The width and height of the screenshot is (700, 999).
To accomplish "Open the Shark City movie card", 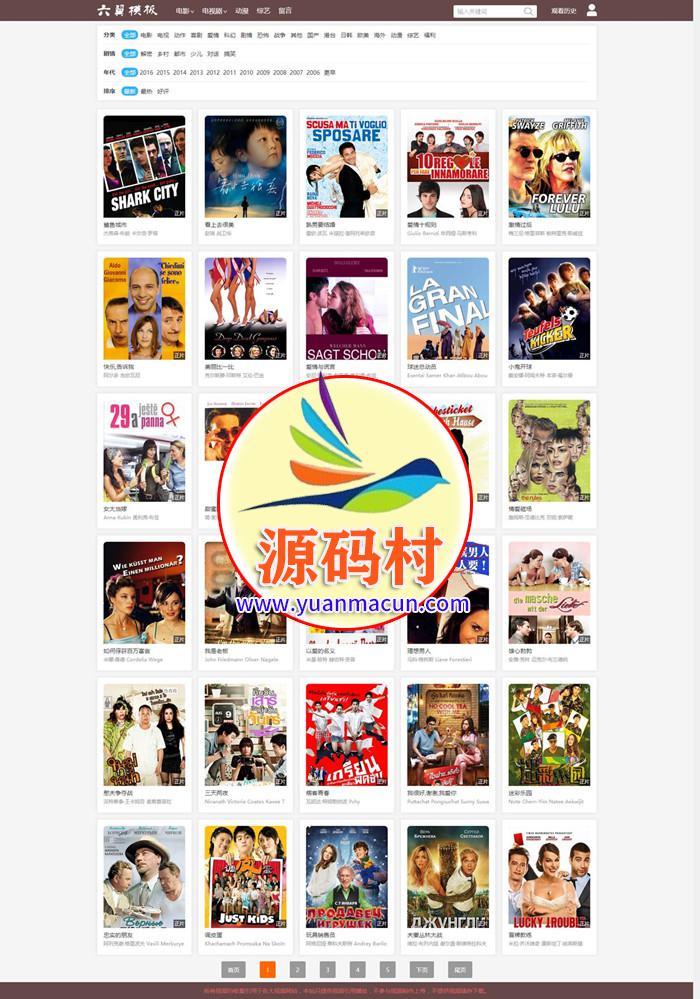I will pos(144,166).
